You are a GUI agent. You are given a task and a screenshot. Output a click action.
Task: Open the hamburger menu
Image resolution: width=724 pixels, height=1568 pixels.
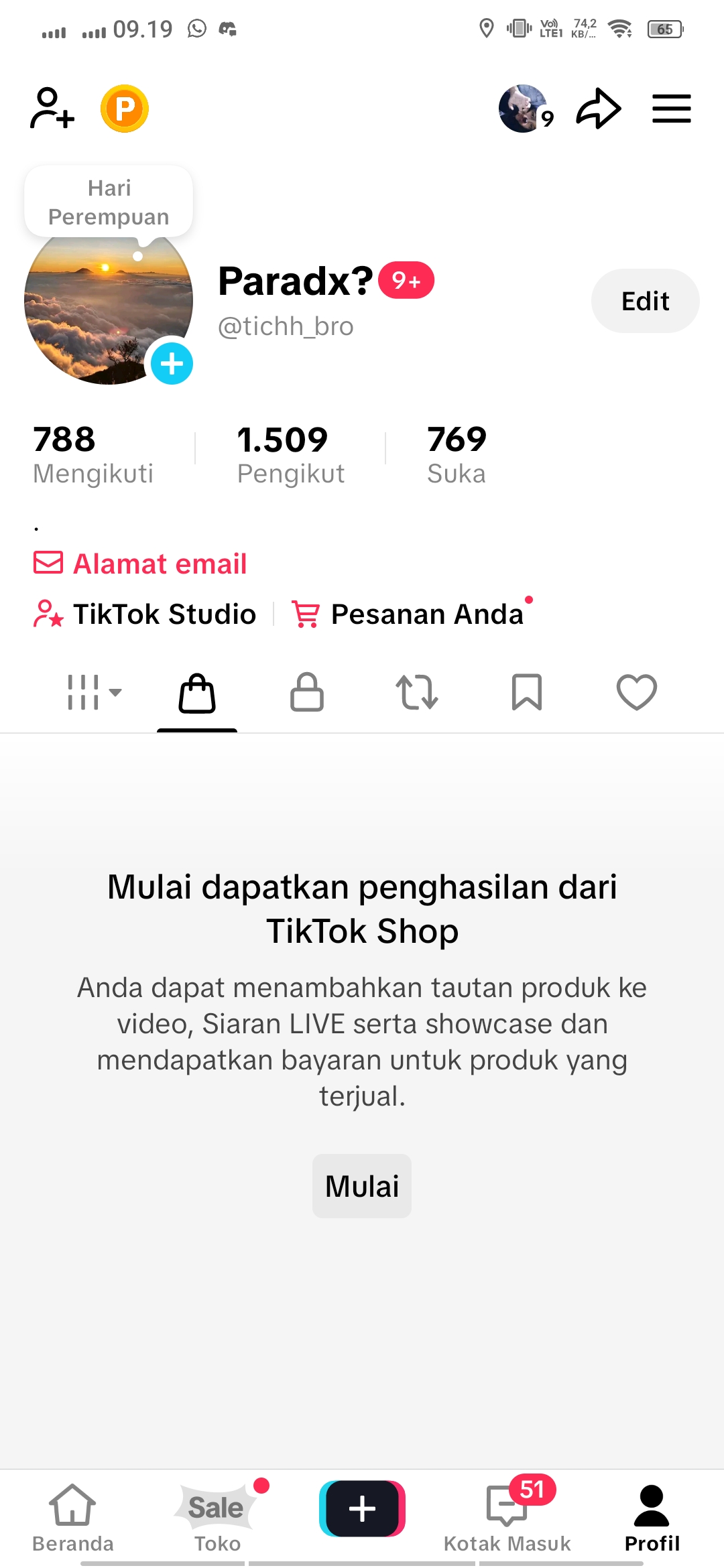tap(671, 109)
